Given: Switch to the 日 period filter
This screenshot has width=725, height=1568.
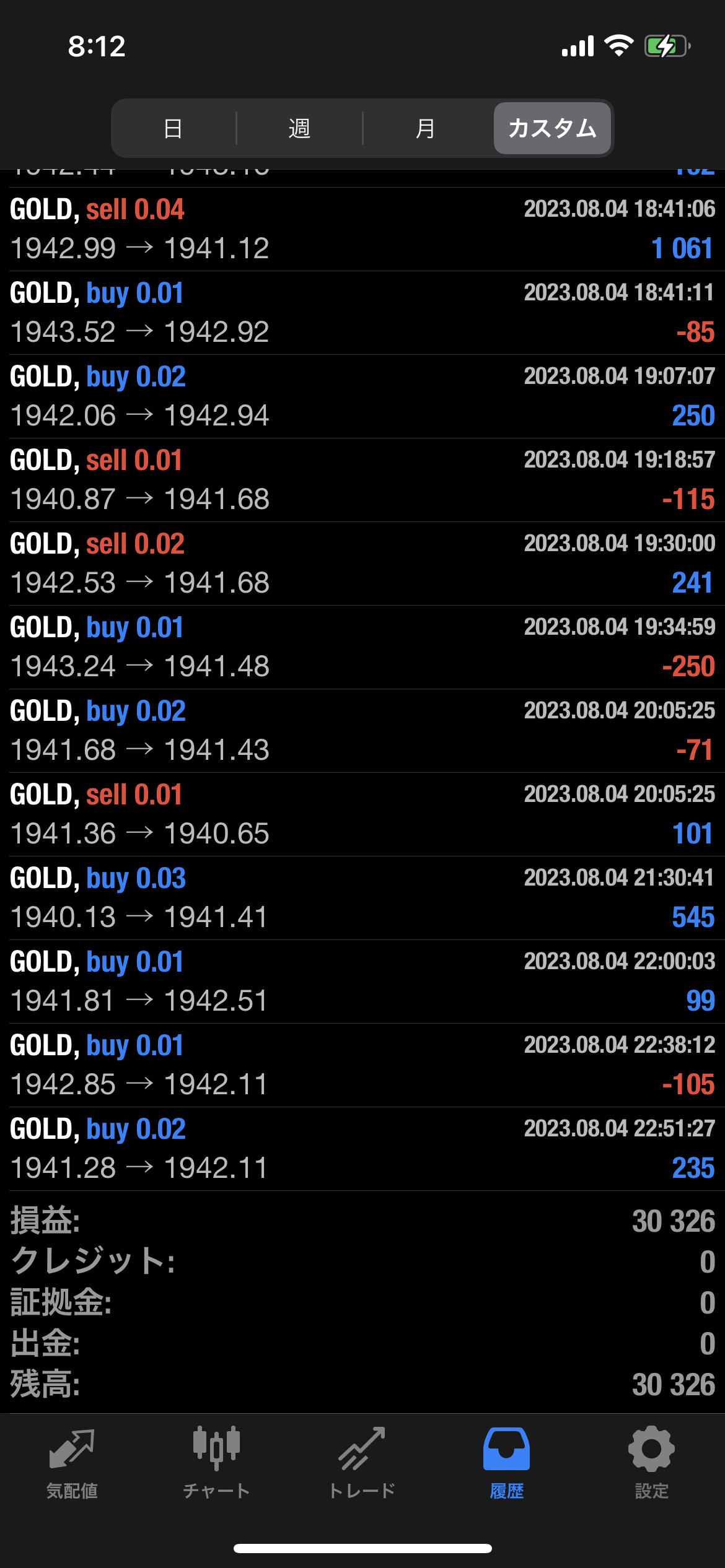Looking at the screenshot, I should coord(173,128).
